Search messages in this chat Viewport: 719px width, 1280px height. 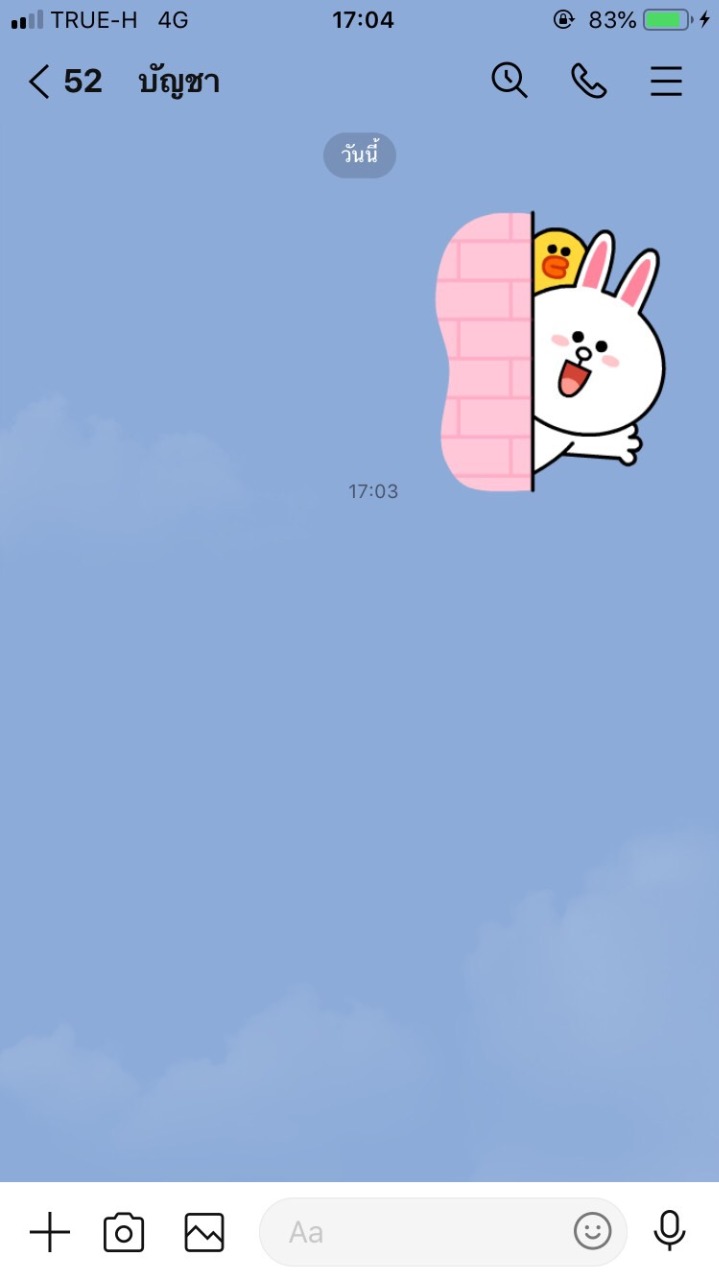(x=509, y=81)
